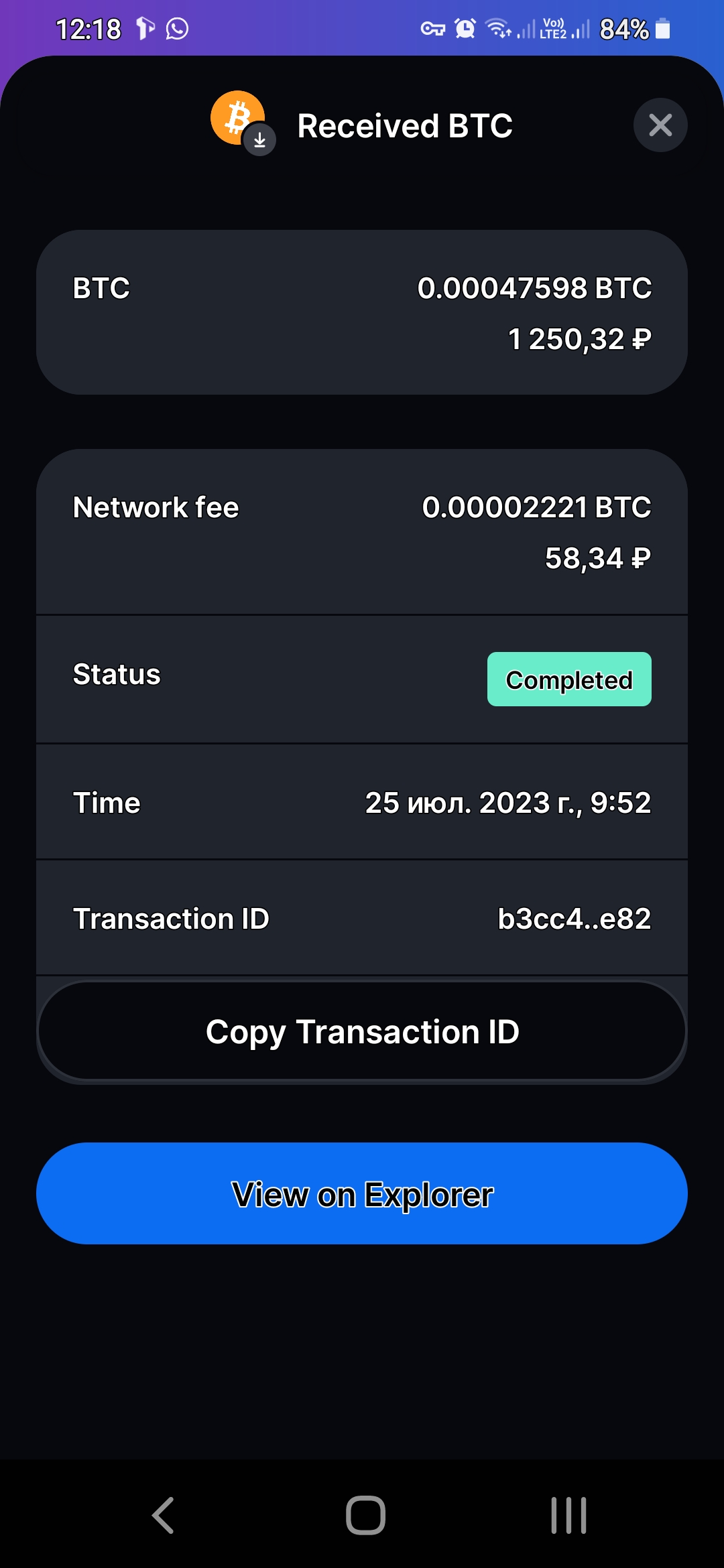Tap the Wi-Fi signal icon

click(497, 28)
